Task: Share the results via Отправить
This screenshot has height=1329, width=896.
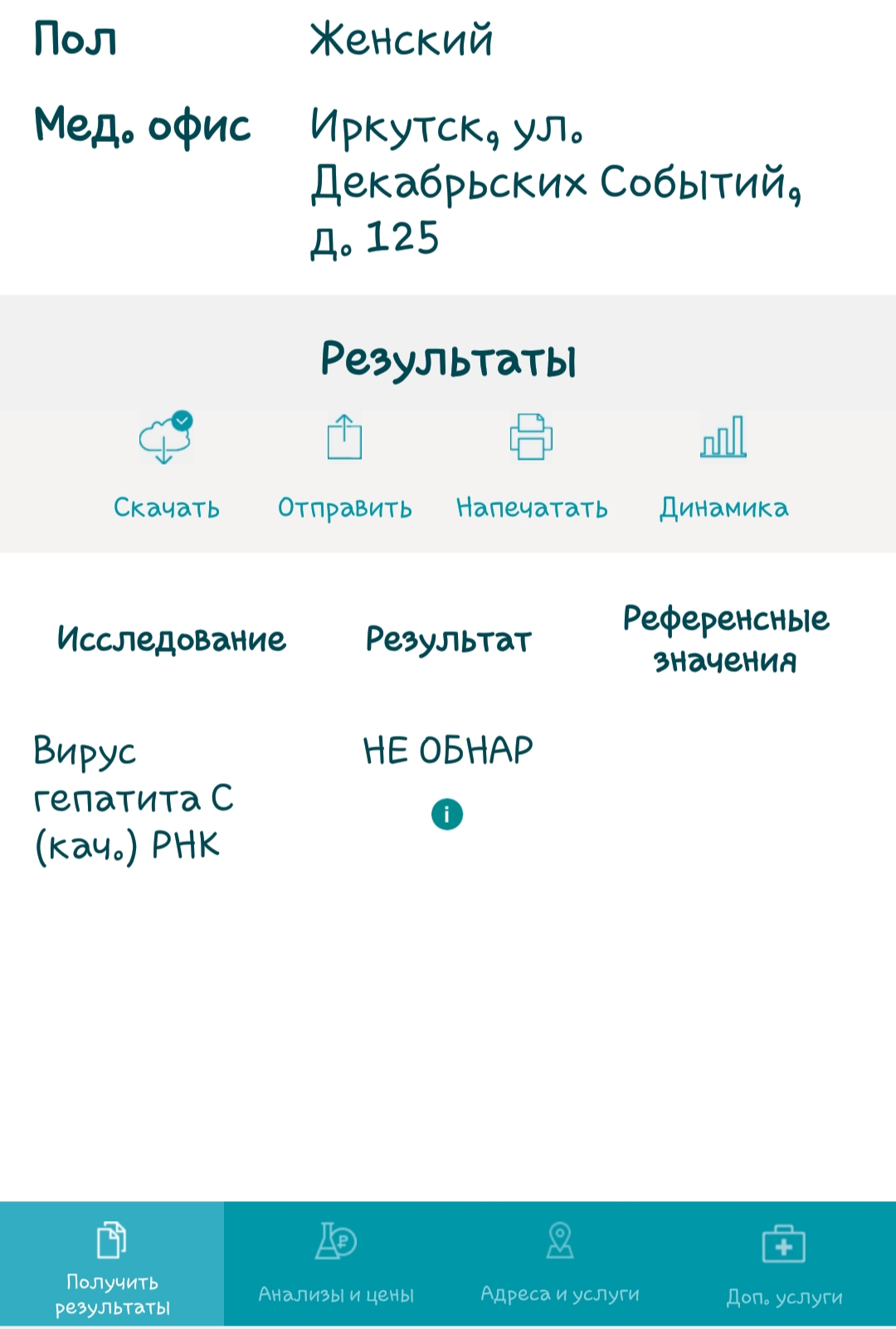Action: coord(344,466)
